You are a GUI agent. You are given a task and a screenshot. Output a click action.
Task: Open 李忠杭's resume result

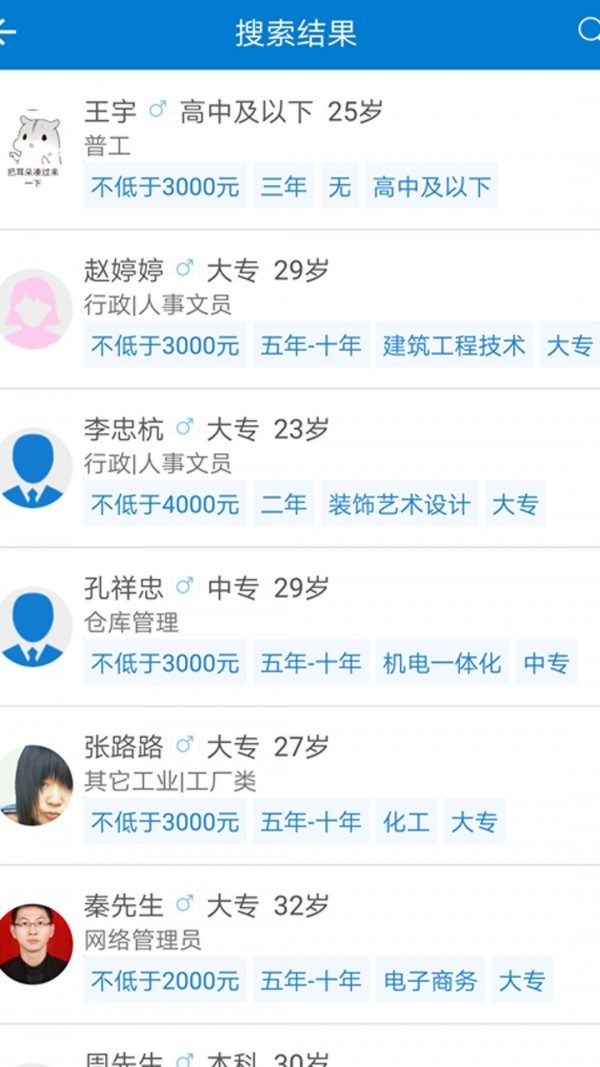tap(300, 467)
